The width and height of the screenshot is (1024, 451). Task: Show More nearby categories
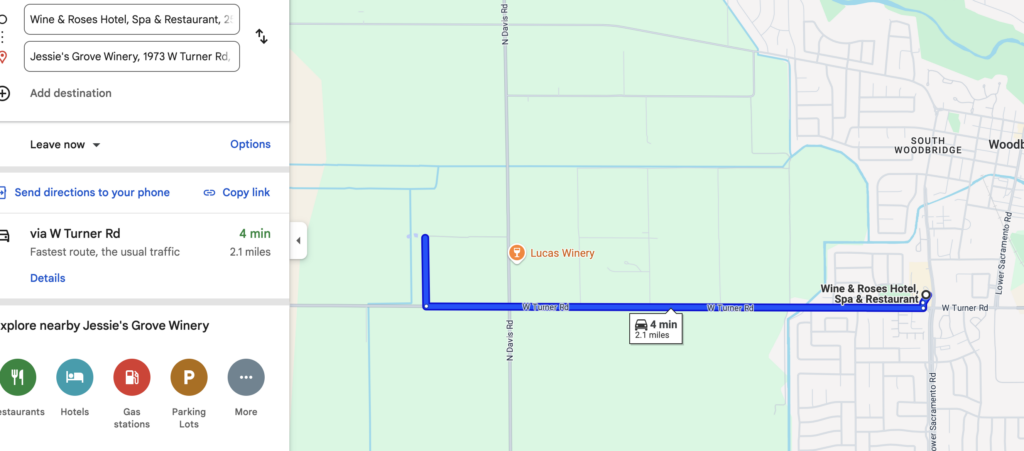[246, 377]
